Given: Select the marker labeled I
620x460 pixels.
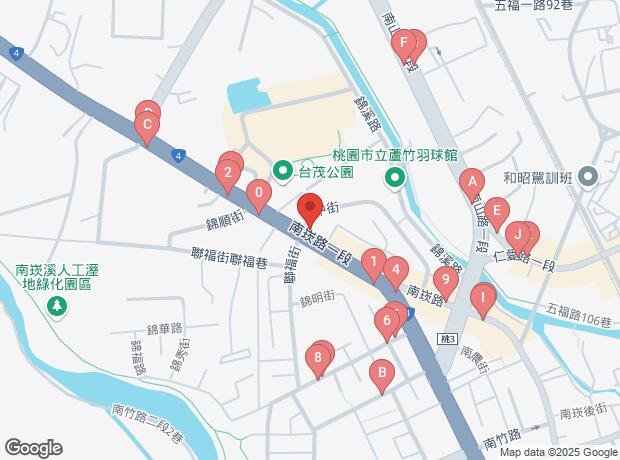Looking at the screenshot, I should (x=483, y=297).
